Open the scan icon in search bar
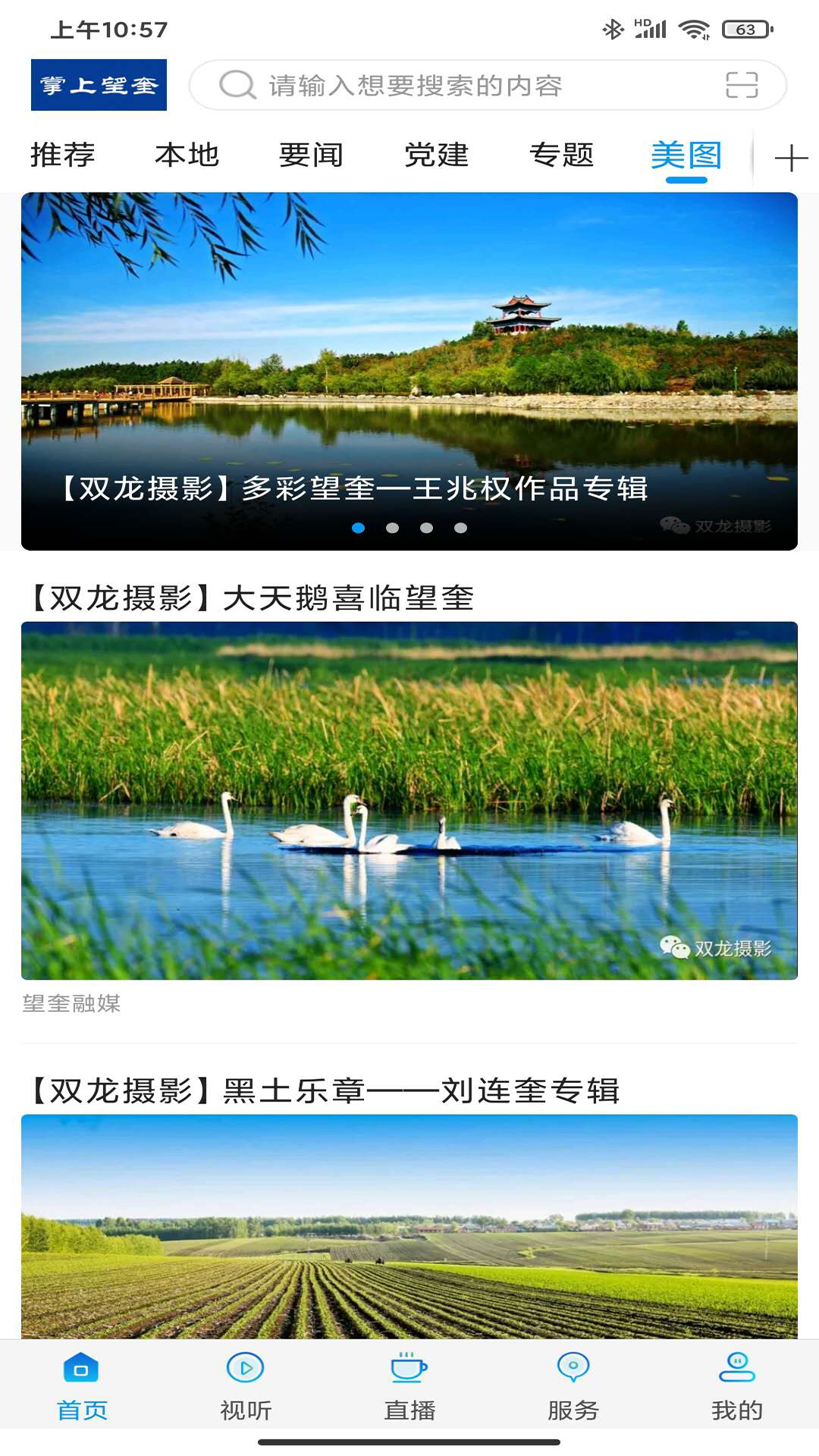The height and width of the screenshot is (1456, 819). pos(741,85)
